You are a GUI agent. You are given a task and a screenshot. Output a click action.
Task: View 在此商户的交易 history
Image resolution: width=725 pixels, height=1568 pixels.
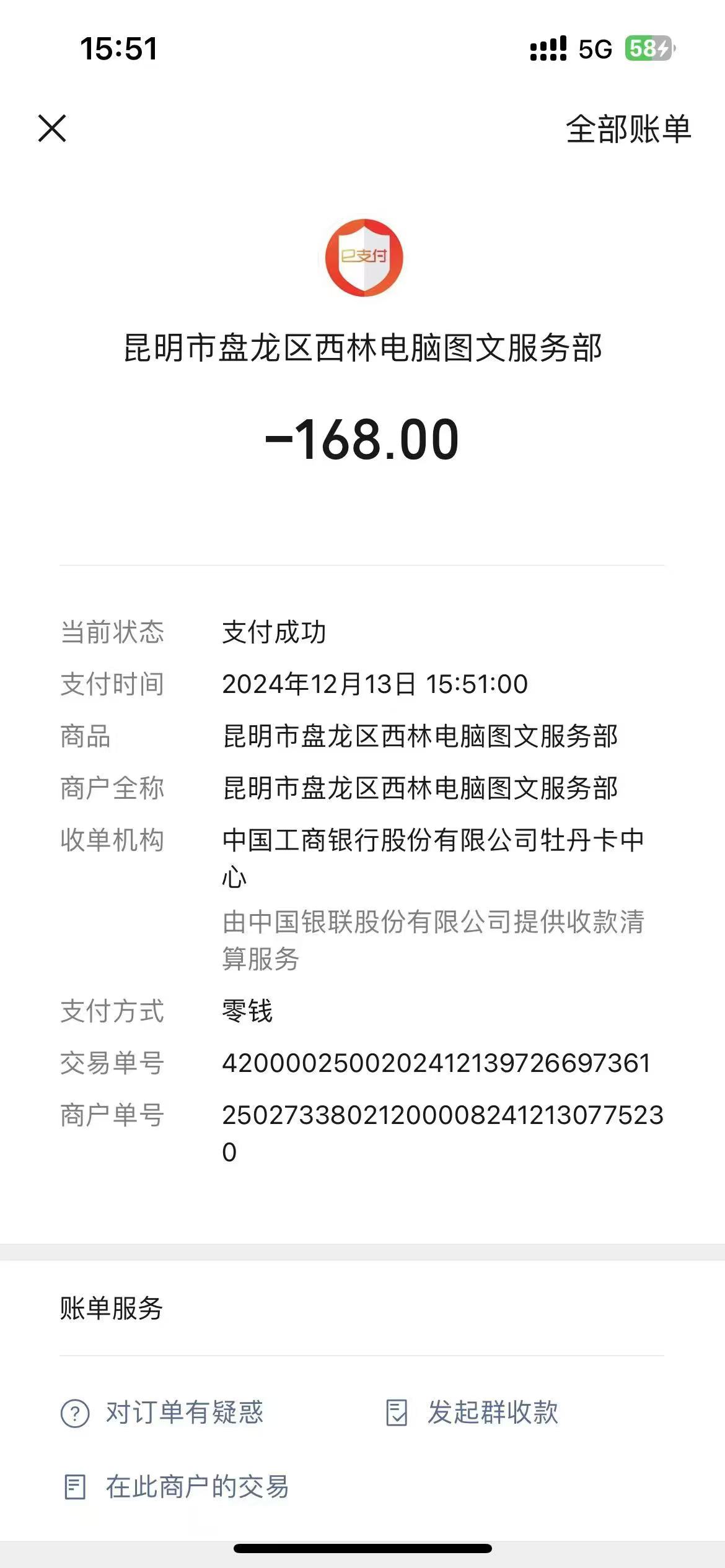coord(176,1487)
